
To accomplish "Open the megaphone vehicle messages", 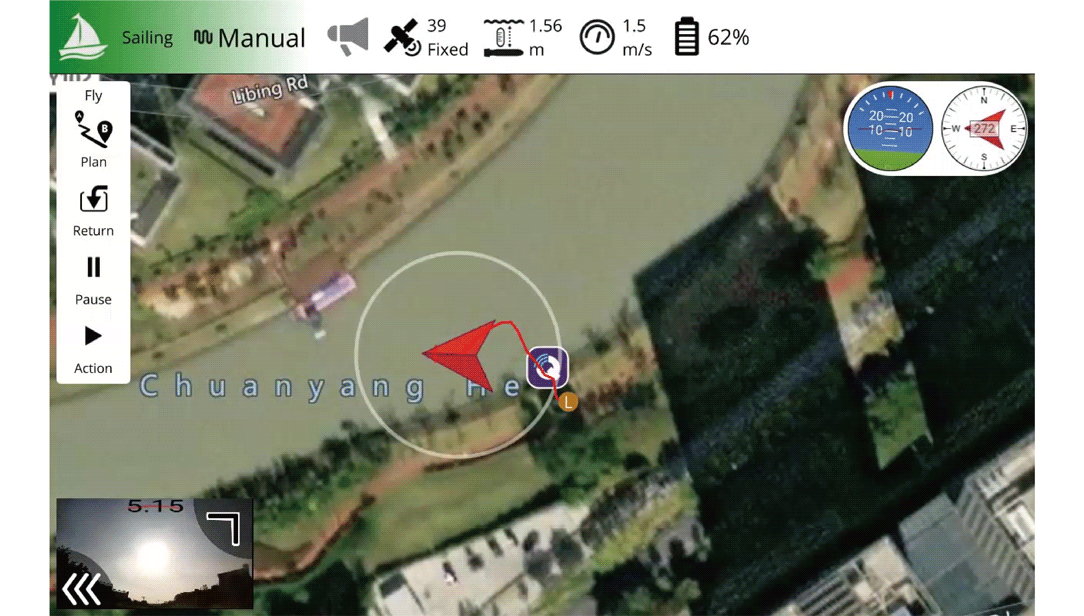I will point(347,37).
